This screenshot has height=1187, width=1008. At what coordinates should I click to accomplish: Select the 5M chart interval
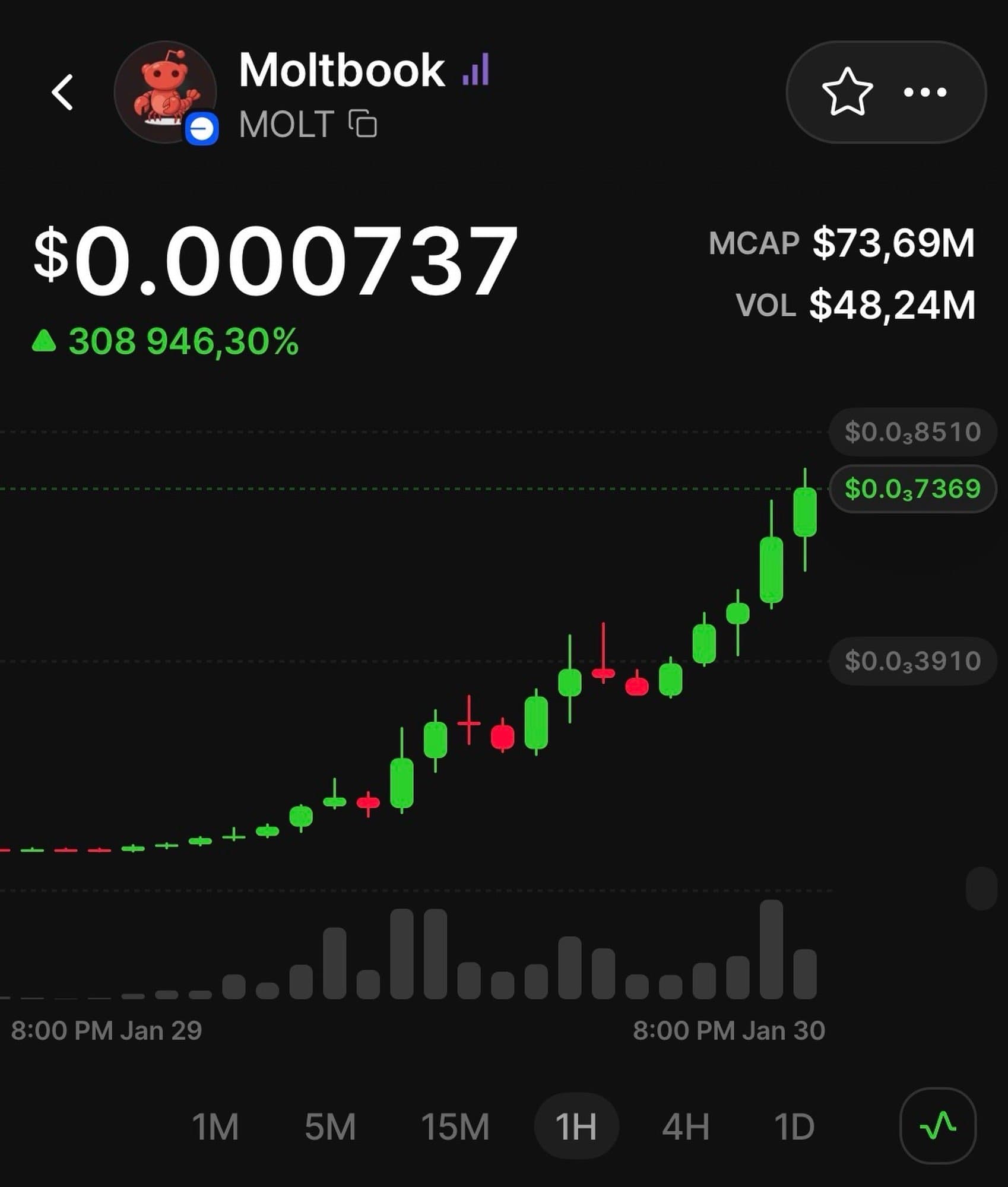331,1126
